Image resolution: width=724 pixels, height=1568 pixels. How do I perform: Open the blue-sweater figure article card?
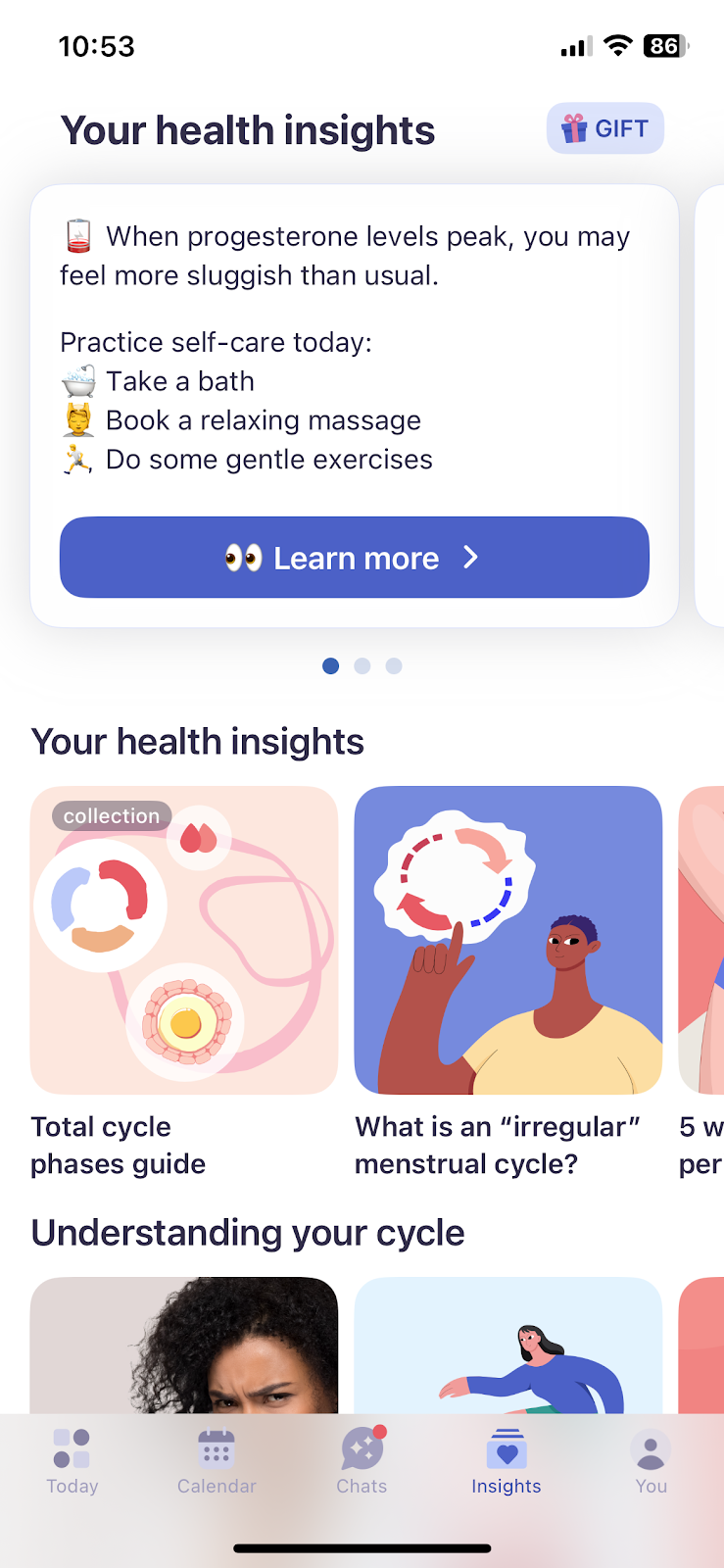(508, 1345)
